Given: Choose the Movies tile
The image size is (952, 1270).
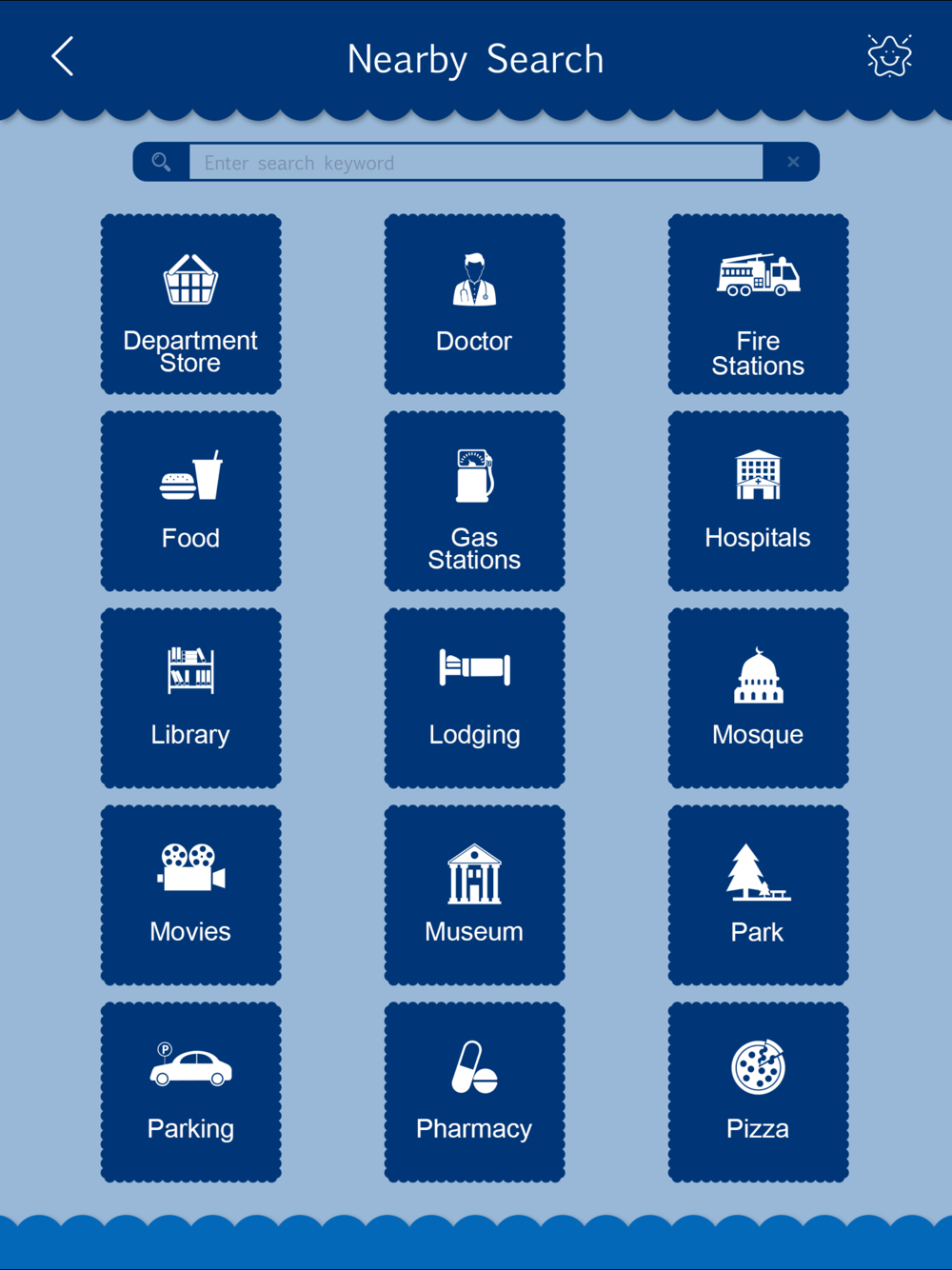Looking at the screenshot, I should click(x=190, y=895).
